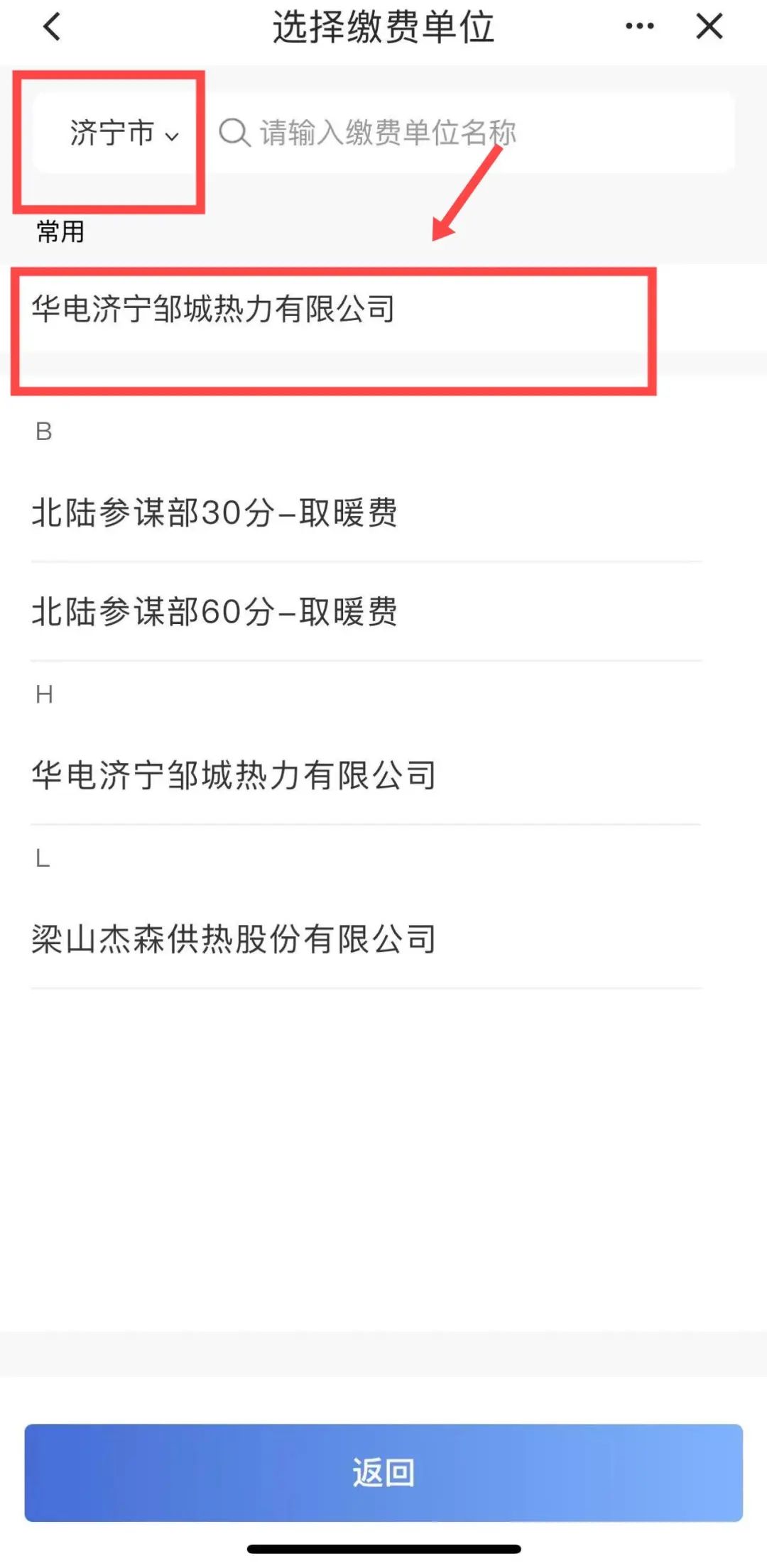The width and height of the screenshot is (767, 1568).
Task: Choose 北陆参谋部60分-取暖费
Action: (x=214, y=612)
